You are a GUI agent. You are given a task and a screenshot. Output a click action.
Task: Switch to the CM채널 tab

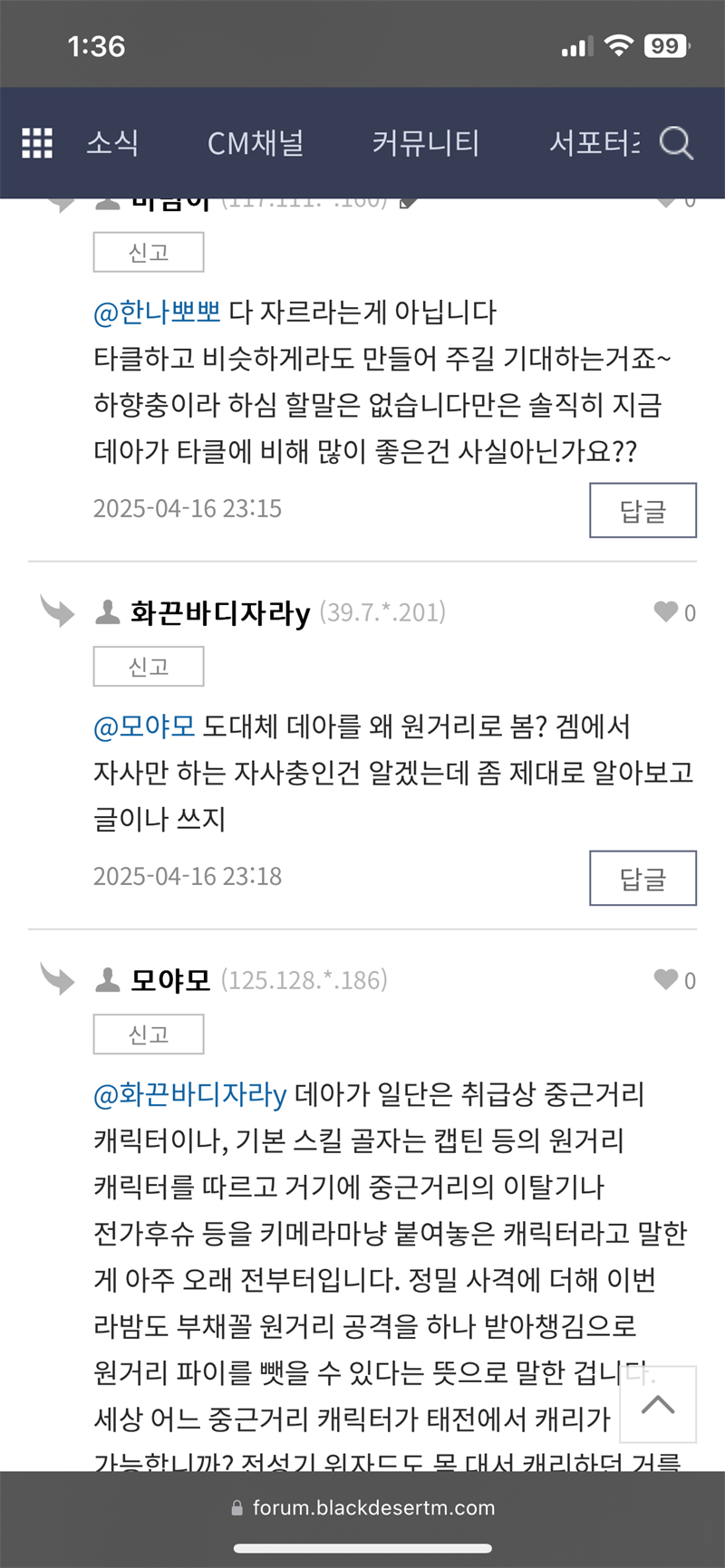[256, 143]
